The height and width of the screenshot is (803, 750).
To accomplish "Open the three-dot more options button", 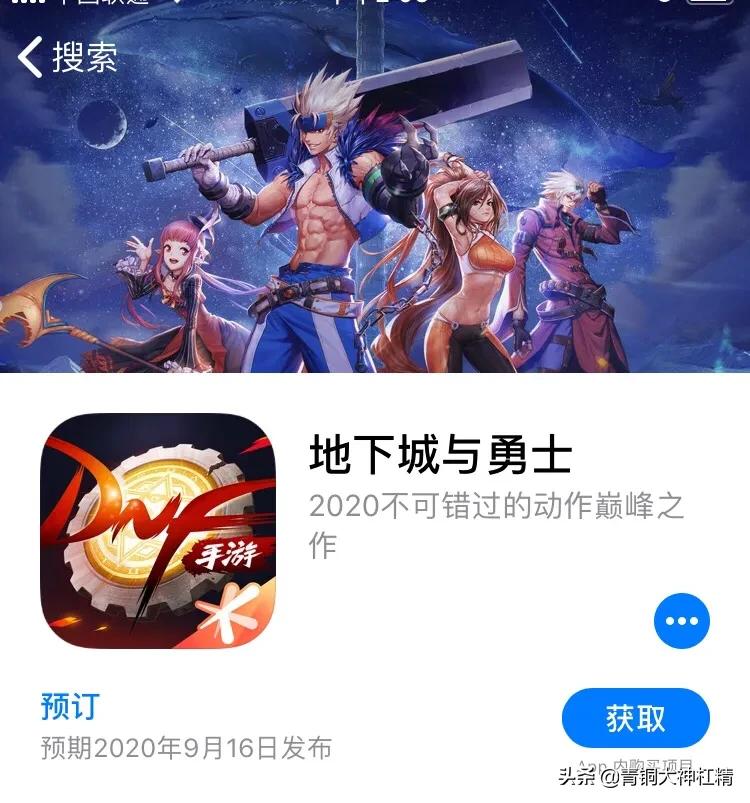I will pyautogui.click(x=681, y=621).
